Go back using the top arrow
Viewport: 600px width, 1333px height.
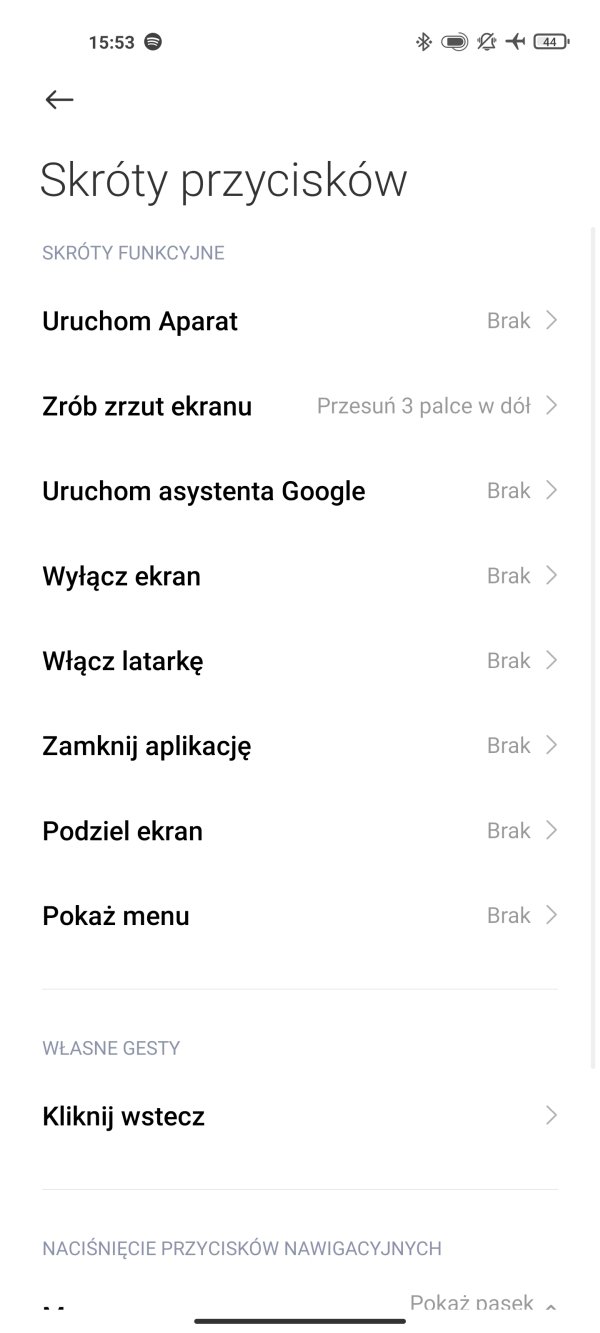[59, 99]
